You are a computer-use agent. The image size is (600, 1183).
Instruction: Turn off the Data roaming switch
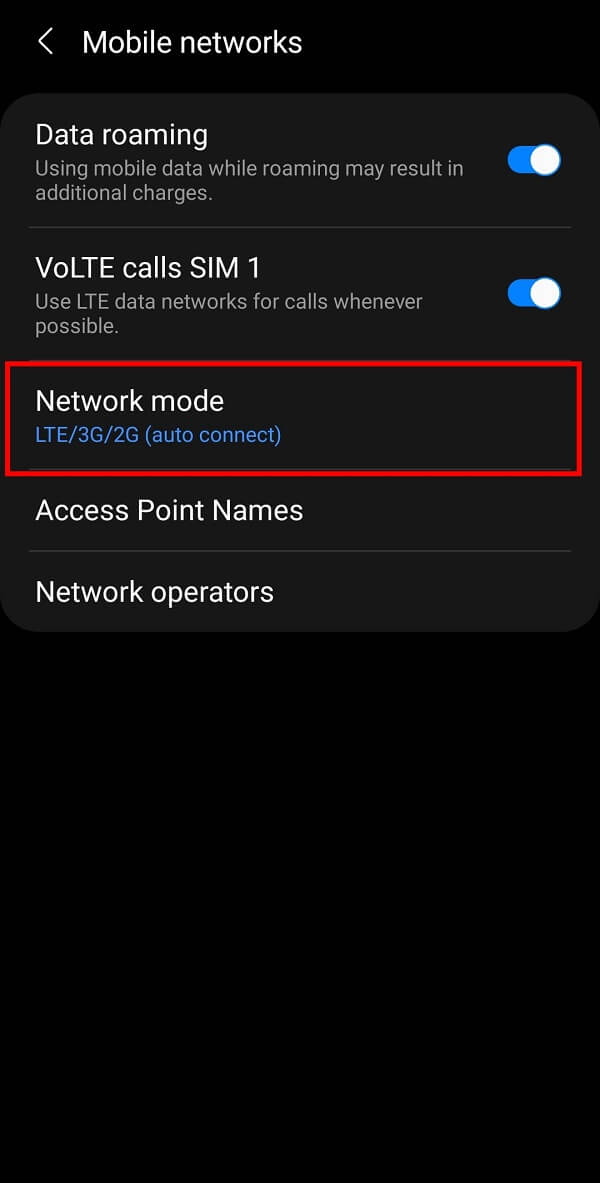tap(533, 161)
